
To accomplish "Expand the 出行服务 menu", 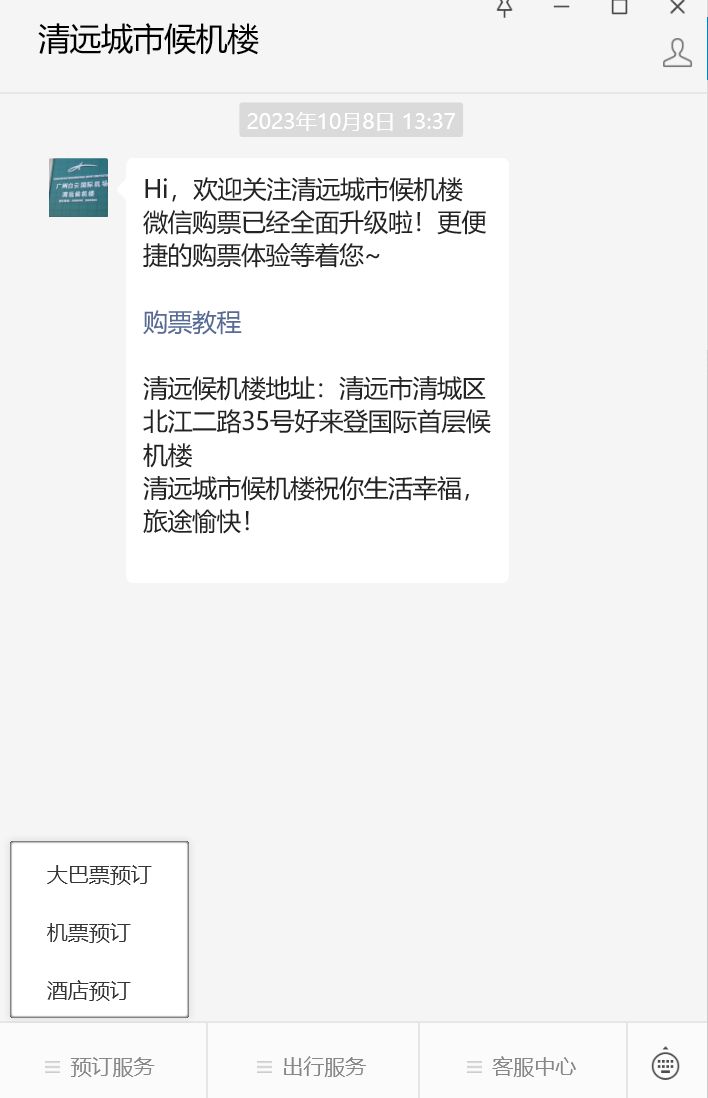I will pyautogui.click(x=312, y=1067).
